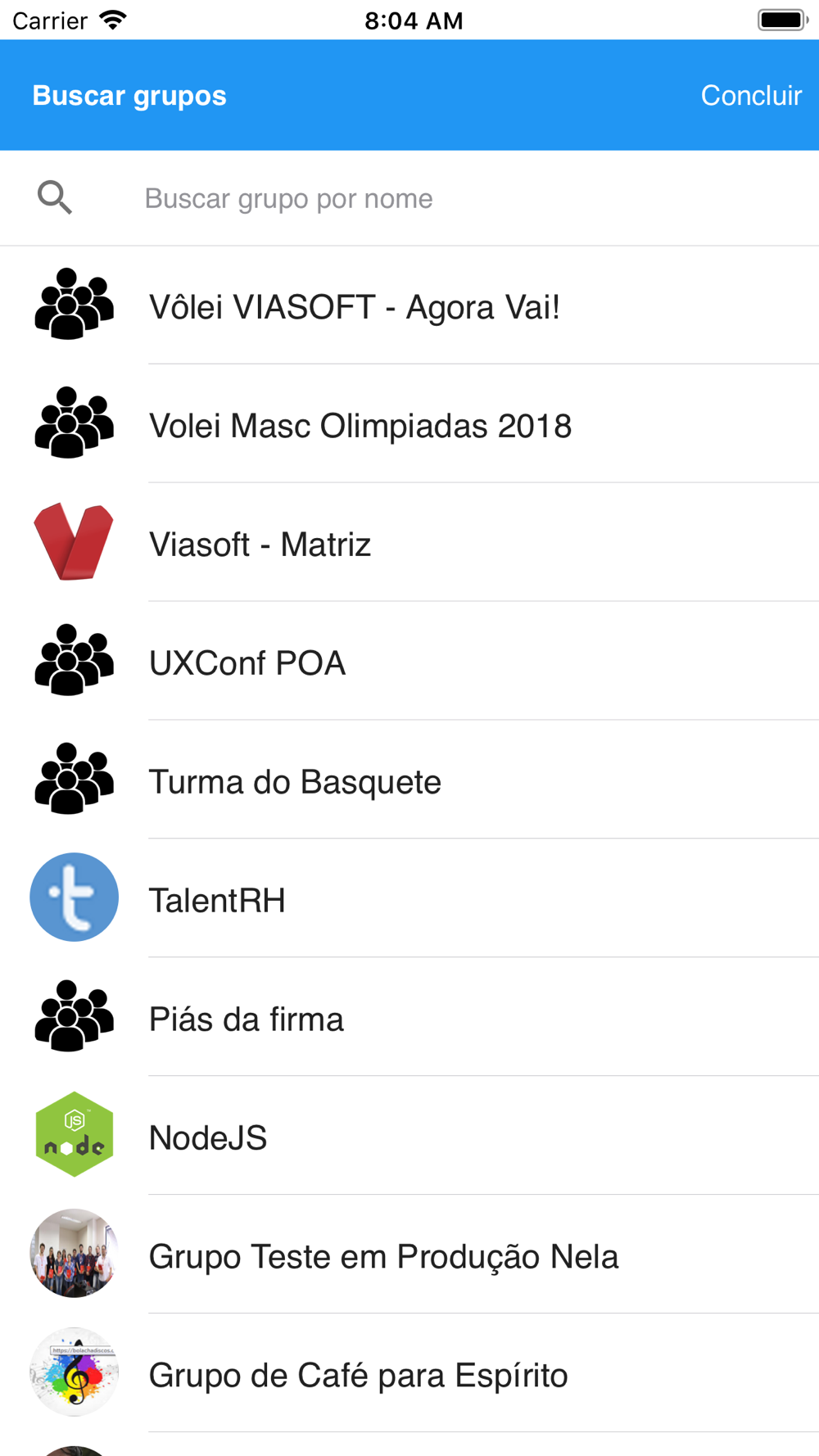Focus the Buscar grupo por nome field
The height and width of the screenshot is (1456, 819).
pyautogui.click(x=409, y=198)
